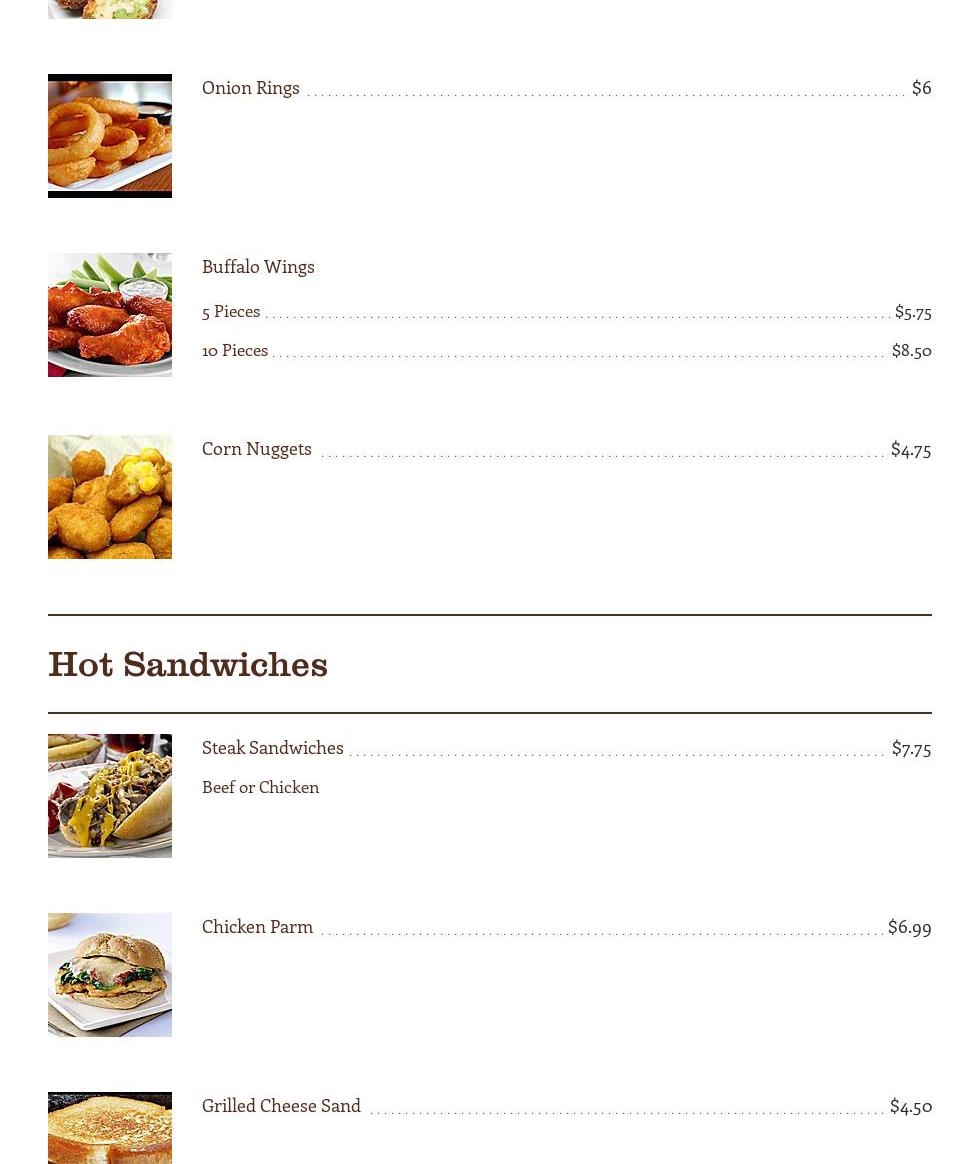The image size is (977, 1164).
Task: View the Grilled Cheese Sand photo
Action: click(x=110, y=1128)
